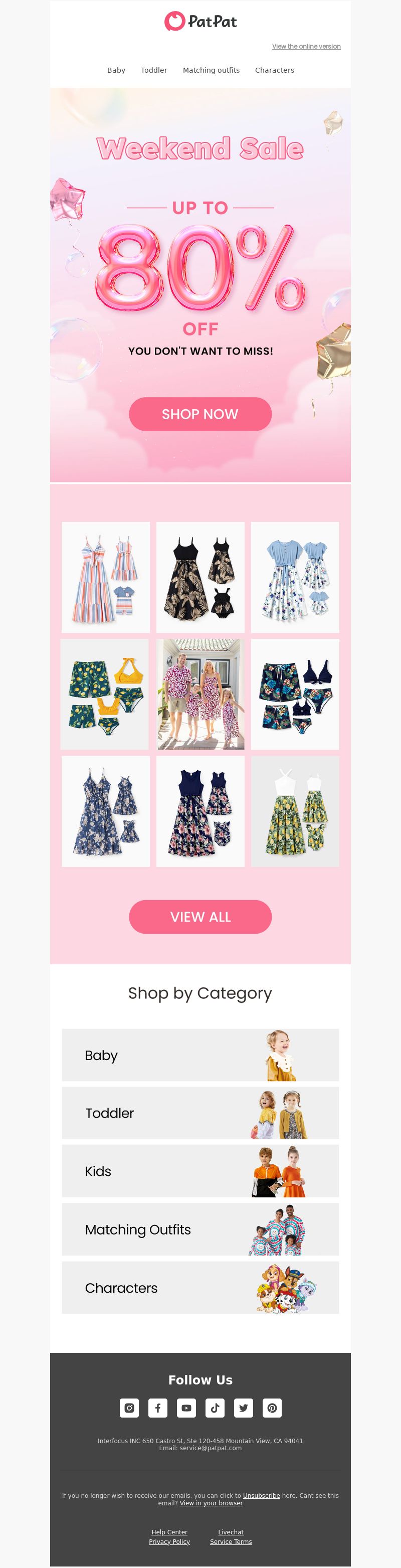Image resolution: width=401 pixels, height=1568 pixels.
Task: Browse the Characters category banner
Action: pyautogui.click(x=200, y=1287)
